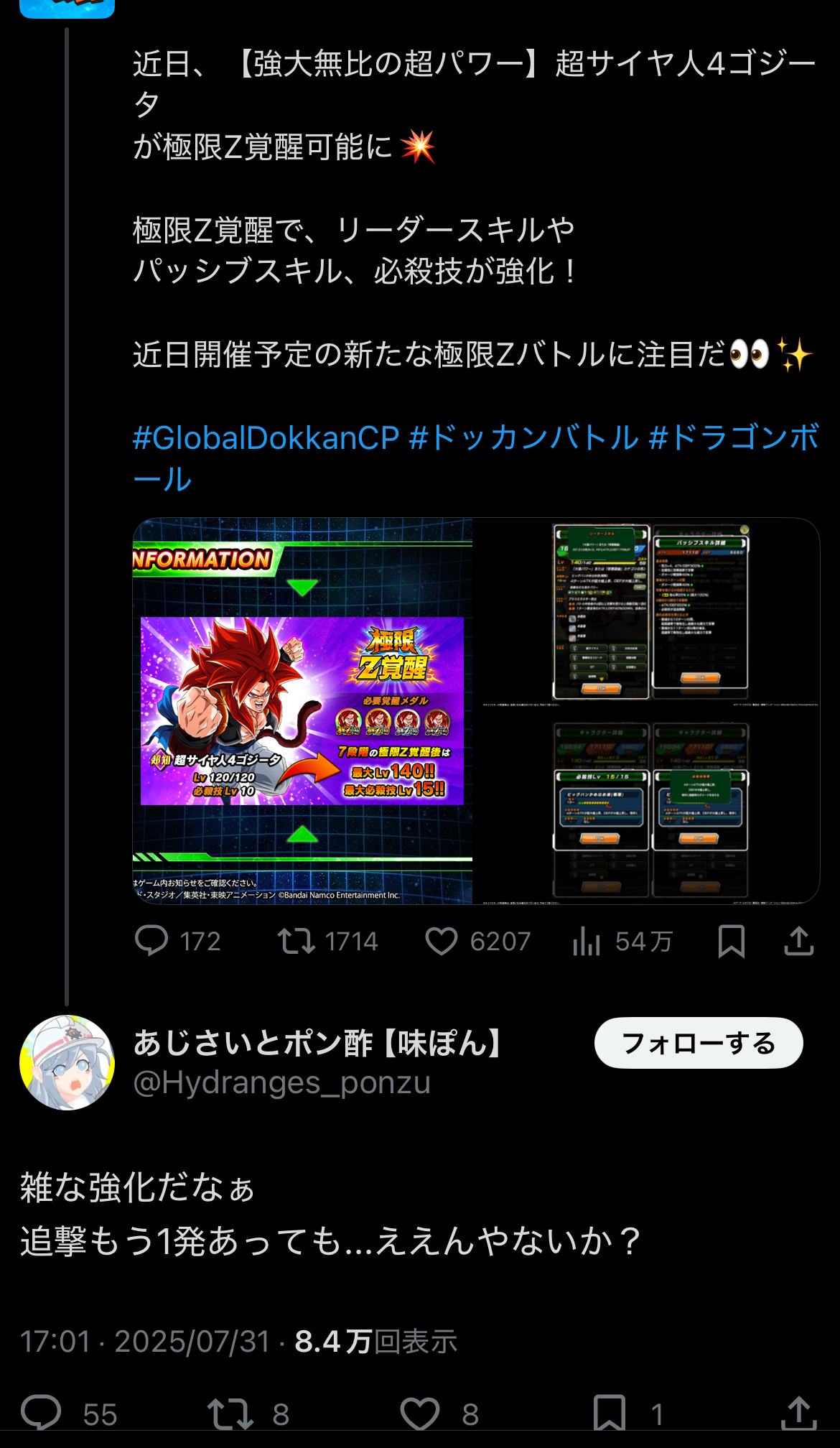840x1448 pixels.
Task: Like the post with 6207 likes
Action: [x=477, y=940]
